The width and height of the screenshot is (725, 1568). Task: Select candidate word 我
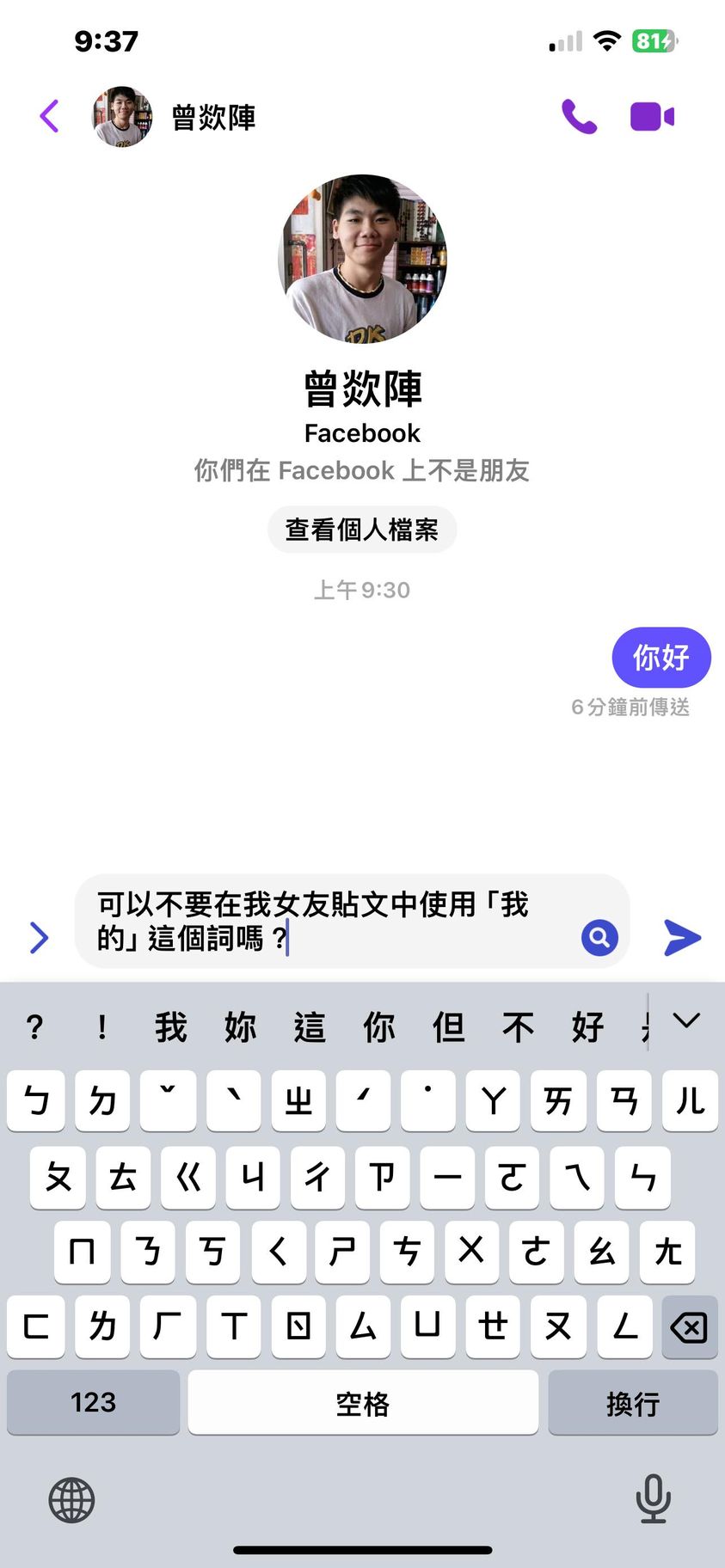pos(171,1027)
